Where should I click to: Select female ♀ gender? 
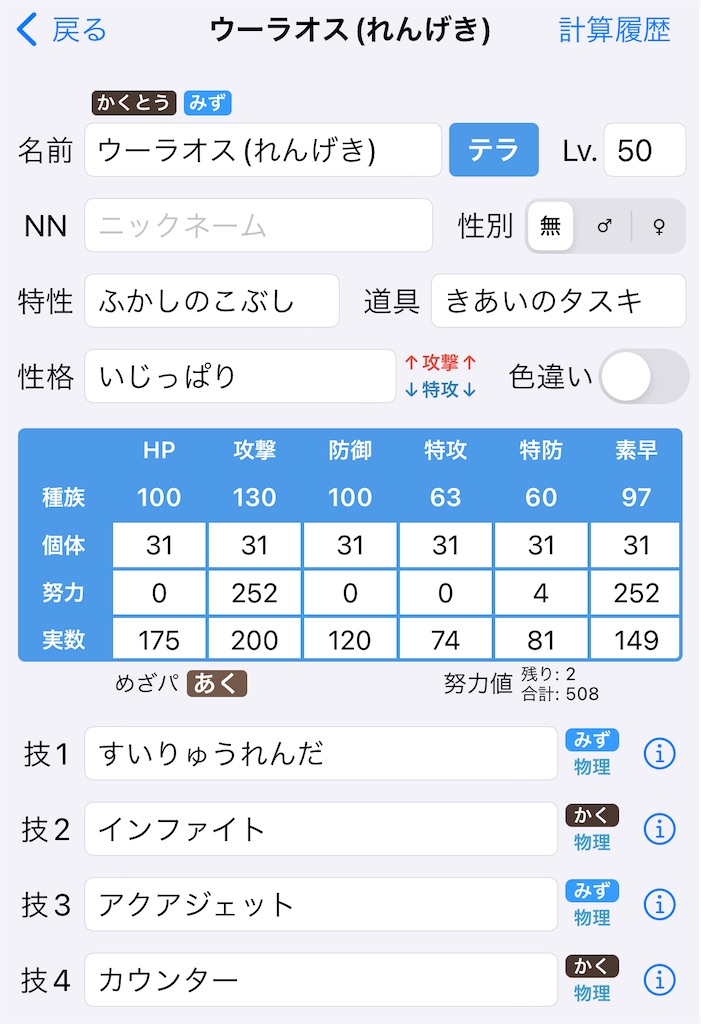(x=658, y=226)
